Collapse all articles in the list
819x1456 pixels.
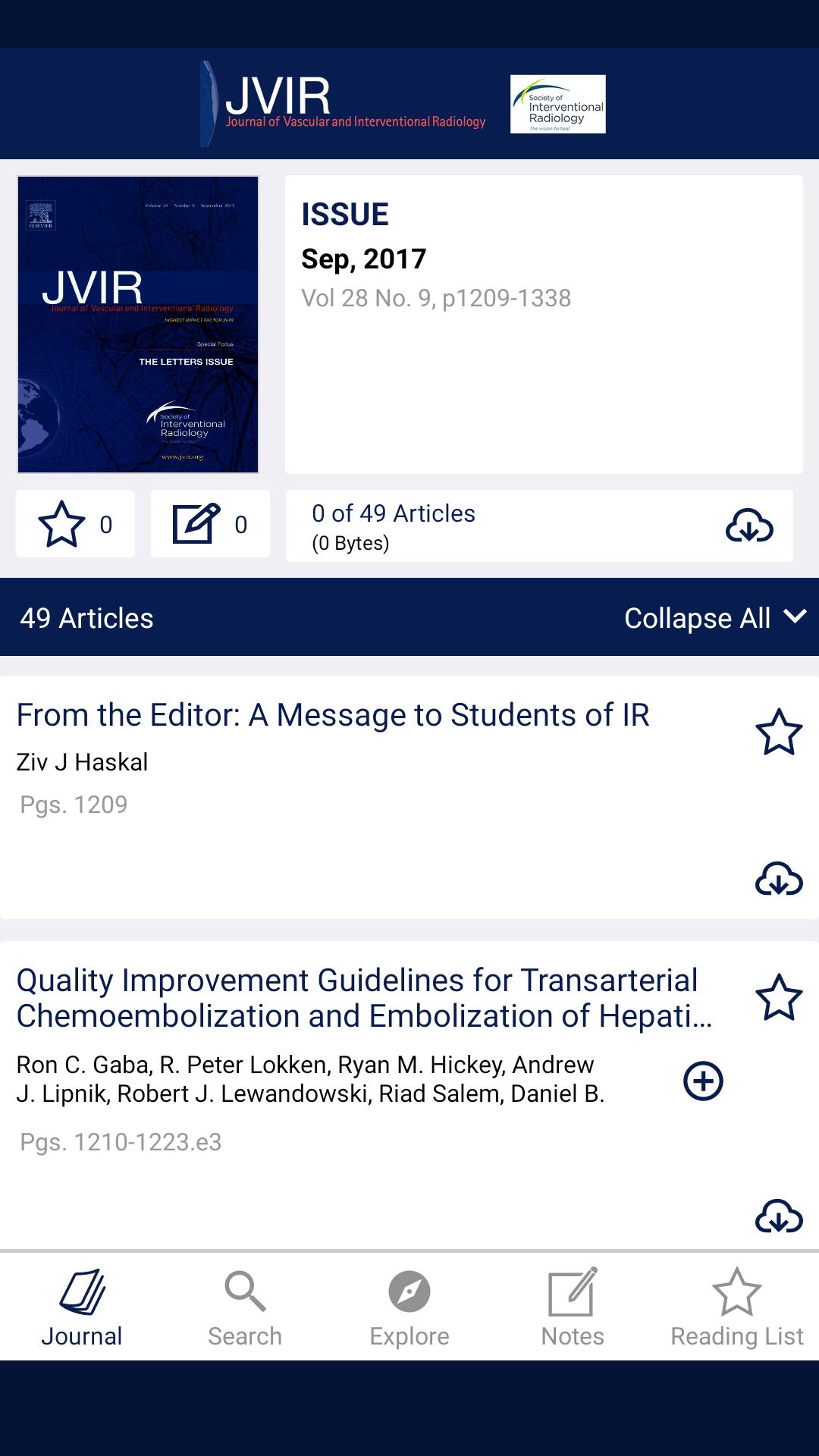coord(714,618)
